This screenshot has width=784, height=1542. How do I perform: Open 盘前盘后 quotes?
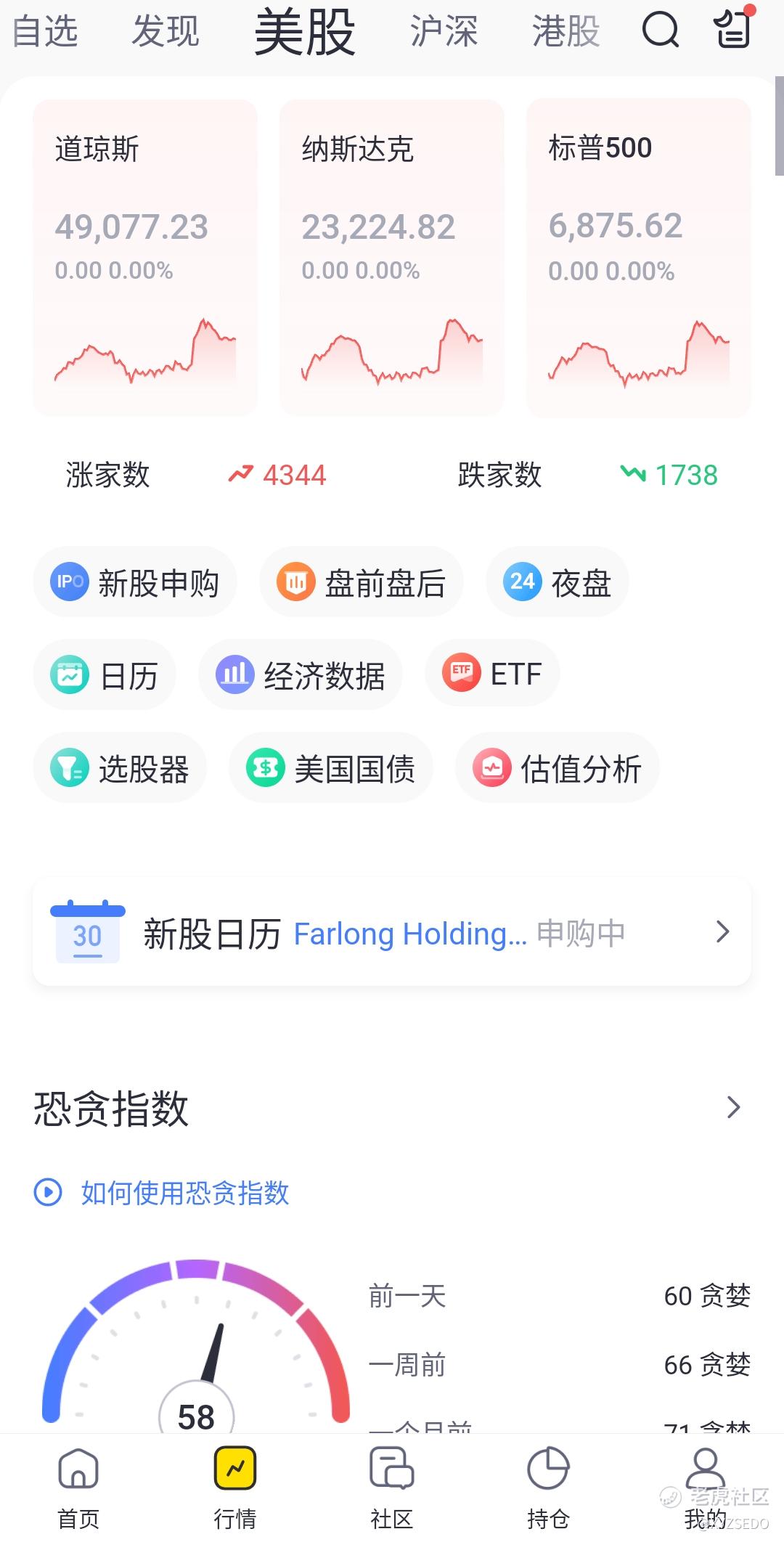362,582
